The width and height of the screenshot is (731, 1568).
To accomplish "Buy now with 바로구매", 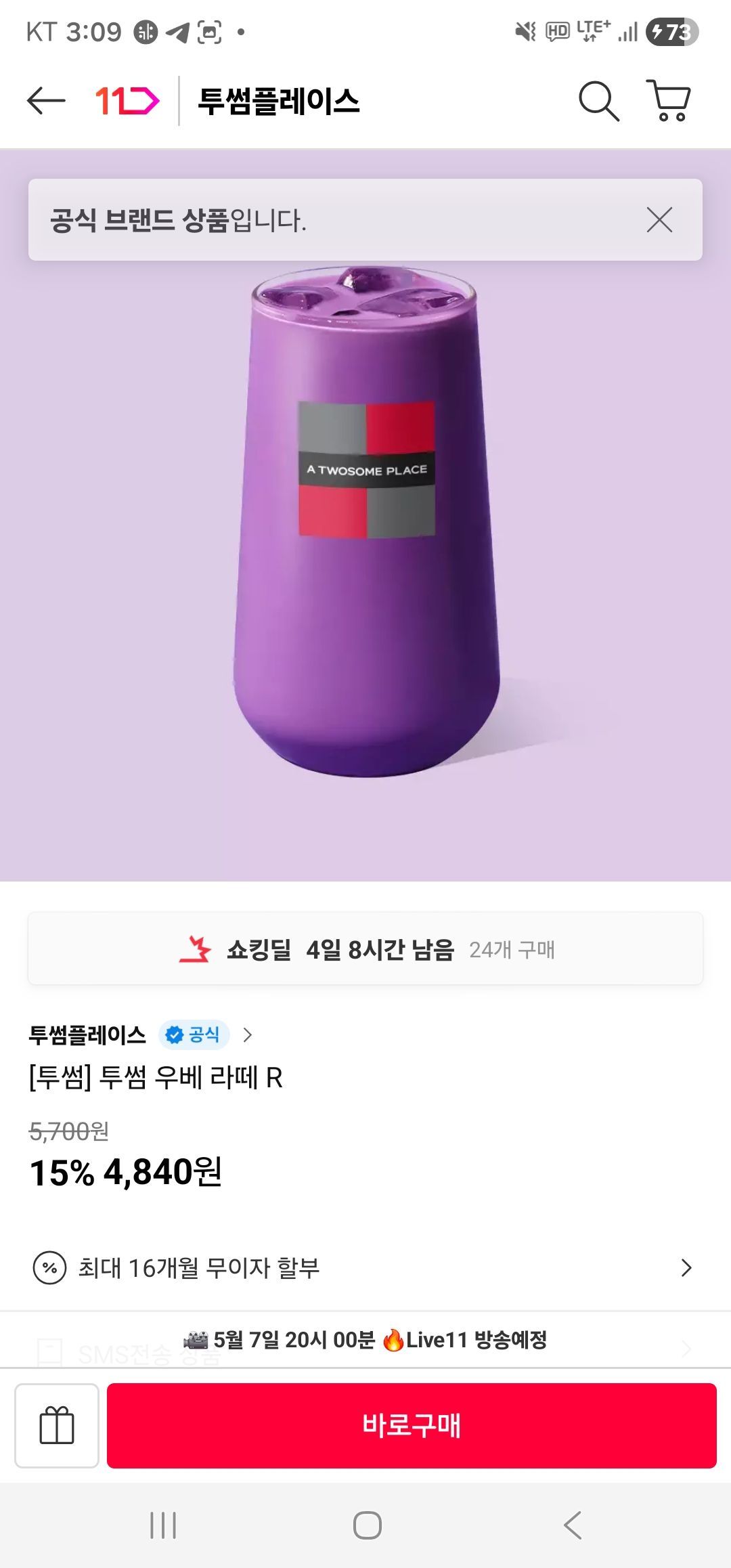I will click(x=412, y=1425).
